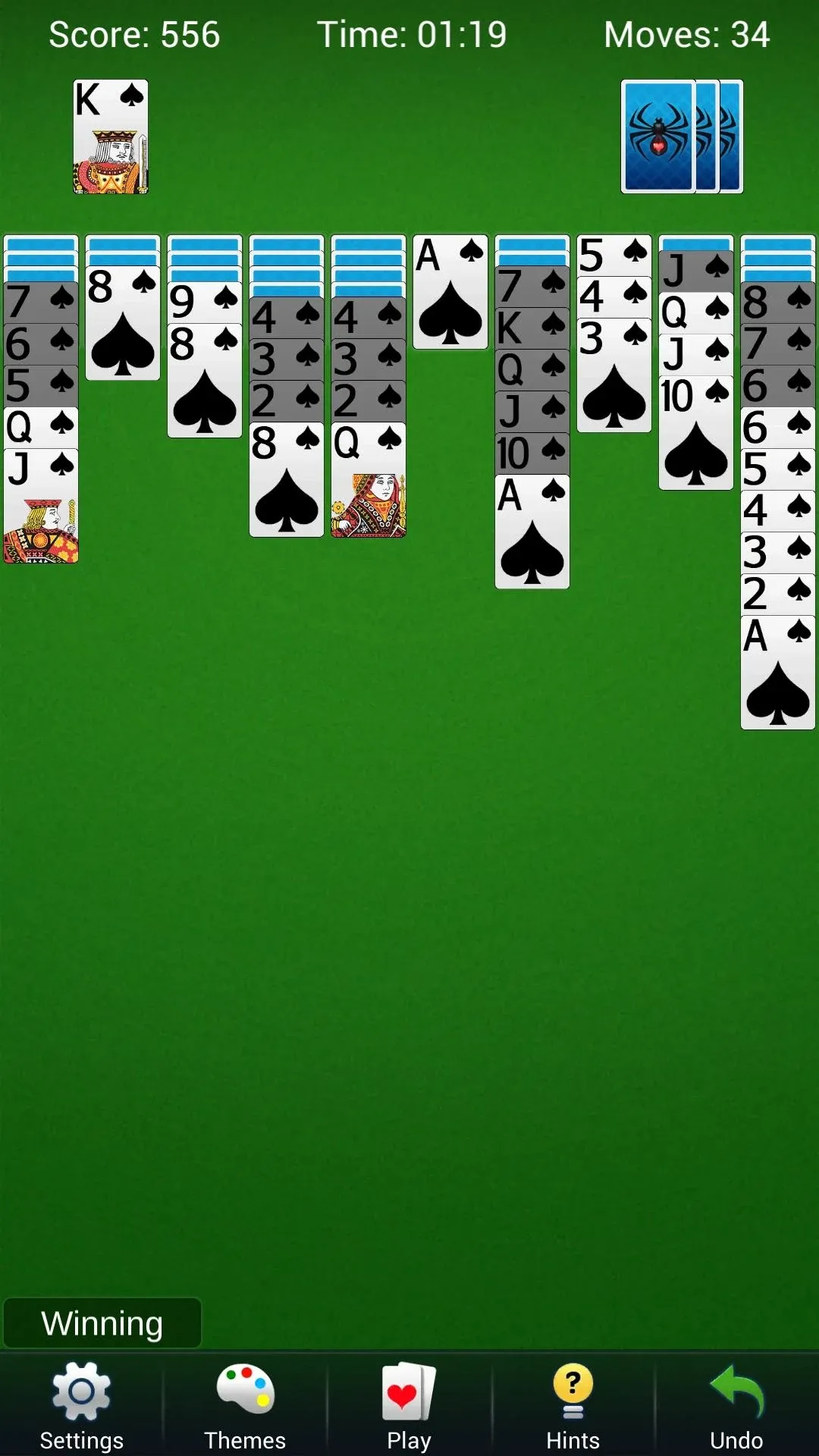Image resolution: width=819 pixels, height=1456 pixels.
Task: Deal new cards from the spider stock pile
Action: [682, 136]
